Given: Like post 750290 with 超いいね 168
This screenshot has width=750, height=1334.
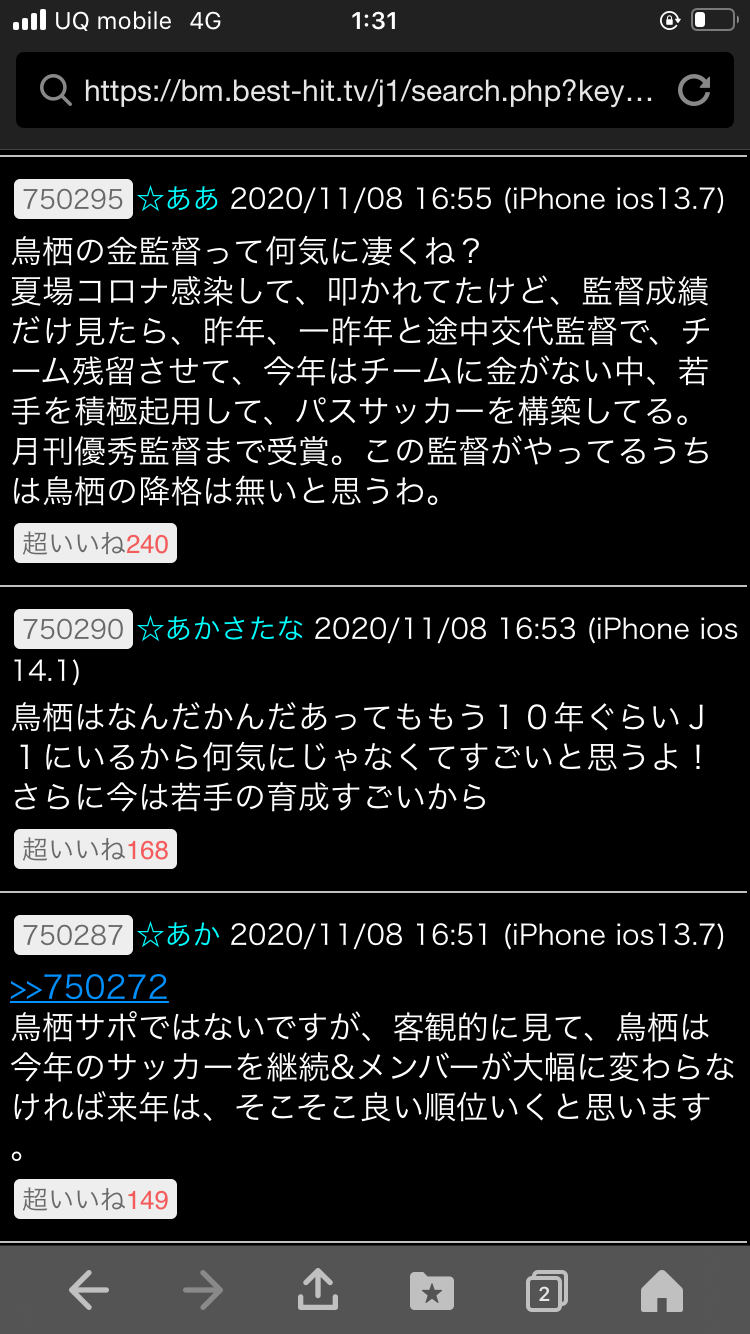Looking at the screenshot, I should [95, 850].
